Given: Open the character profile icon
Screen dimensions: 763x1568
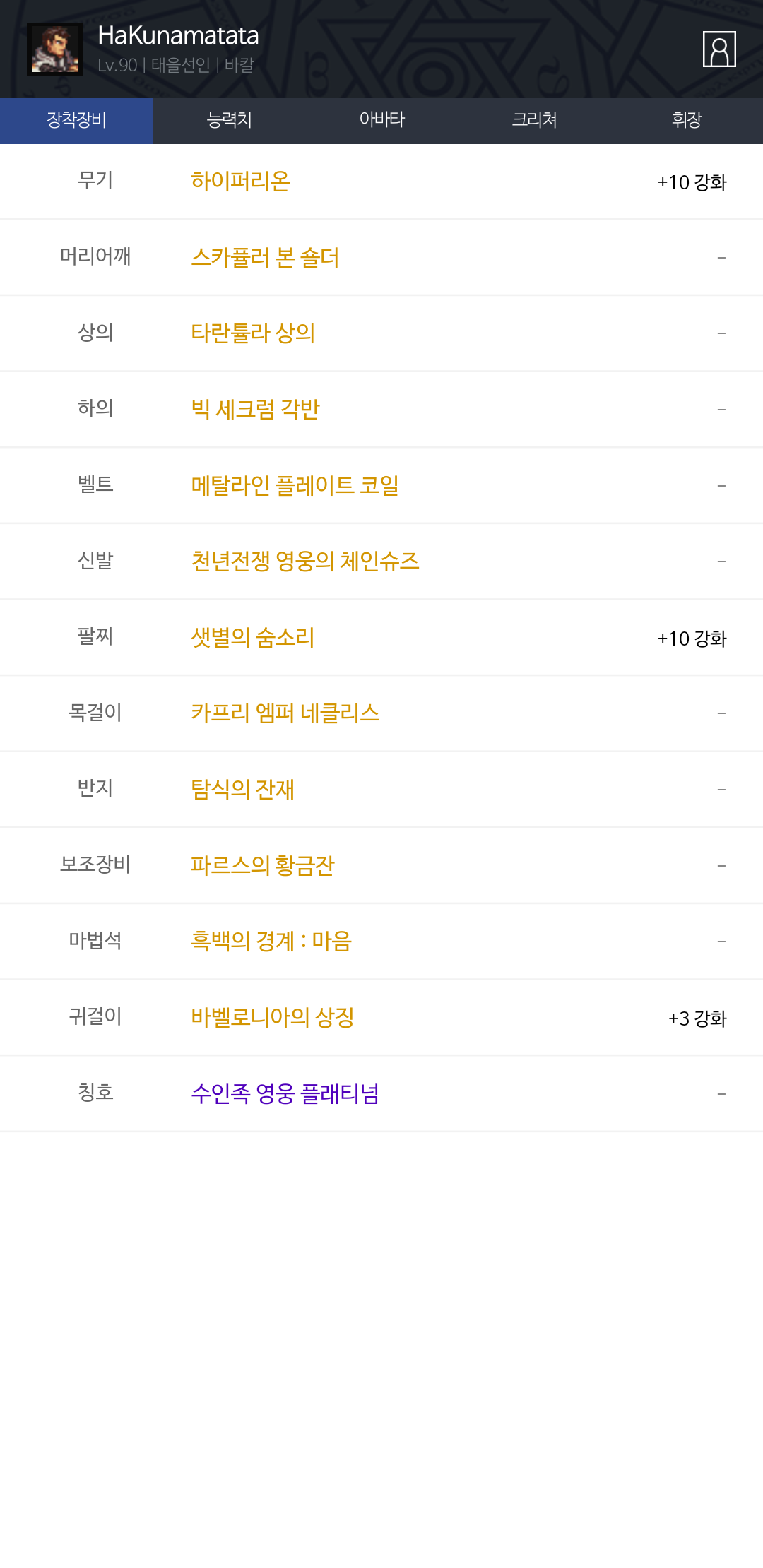Looking at the screenshot, I should pos(719,49).
